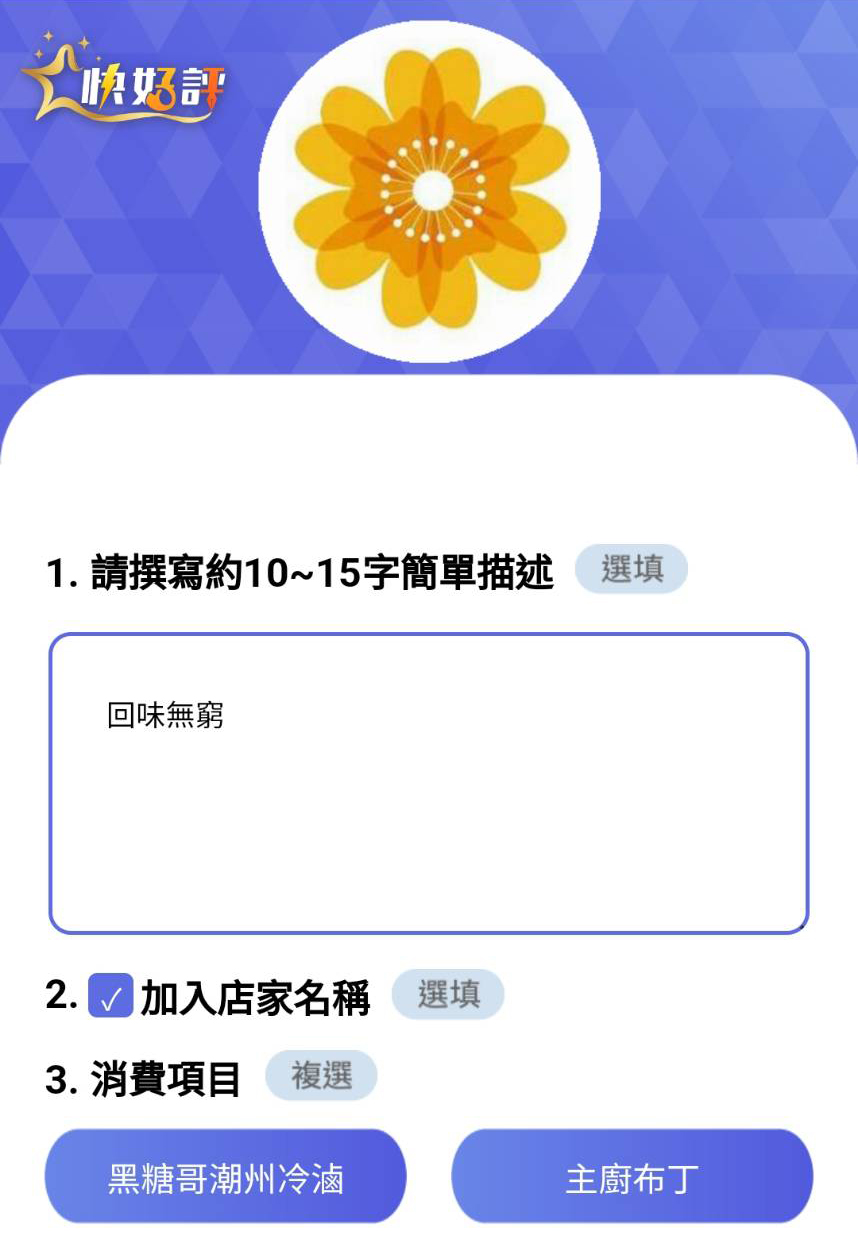Viewport: 858px width, 1247px height.
Task: Select the 黑糖哥潮州冷滷 item
Action: (225, 1177)
